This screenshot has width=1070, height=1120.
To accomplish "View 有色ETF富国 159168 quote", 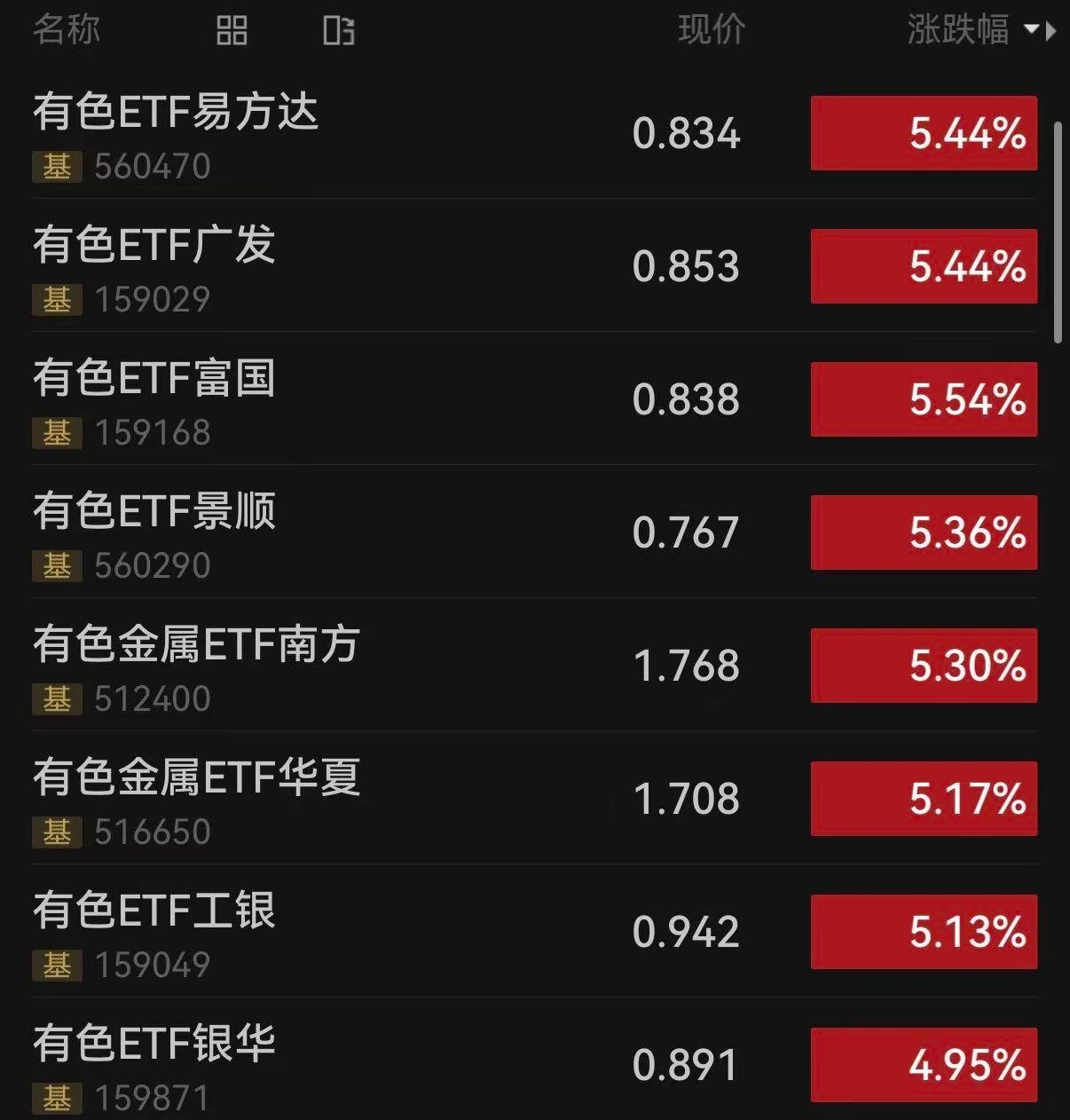I will coord(534,399).
